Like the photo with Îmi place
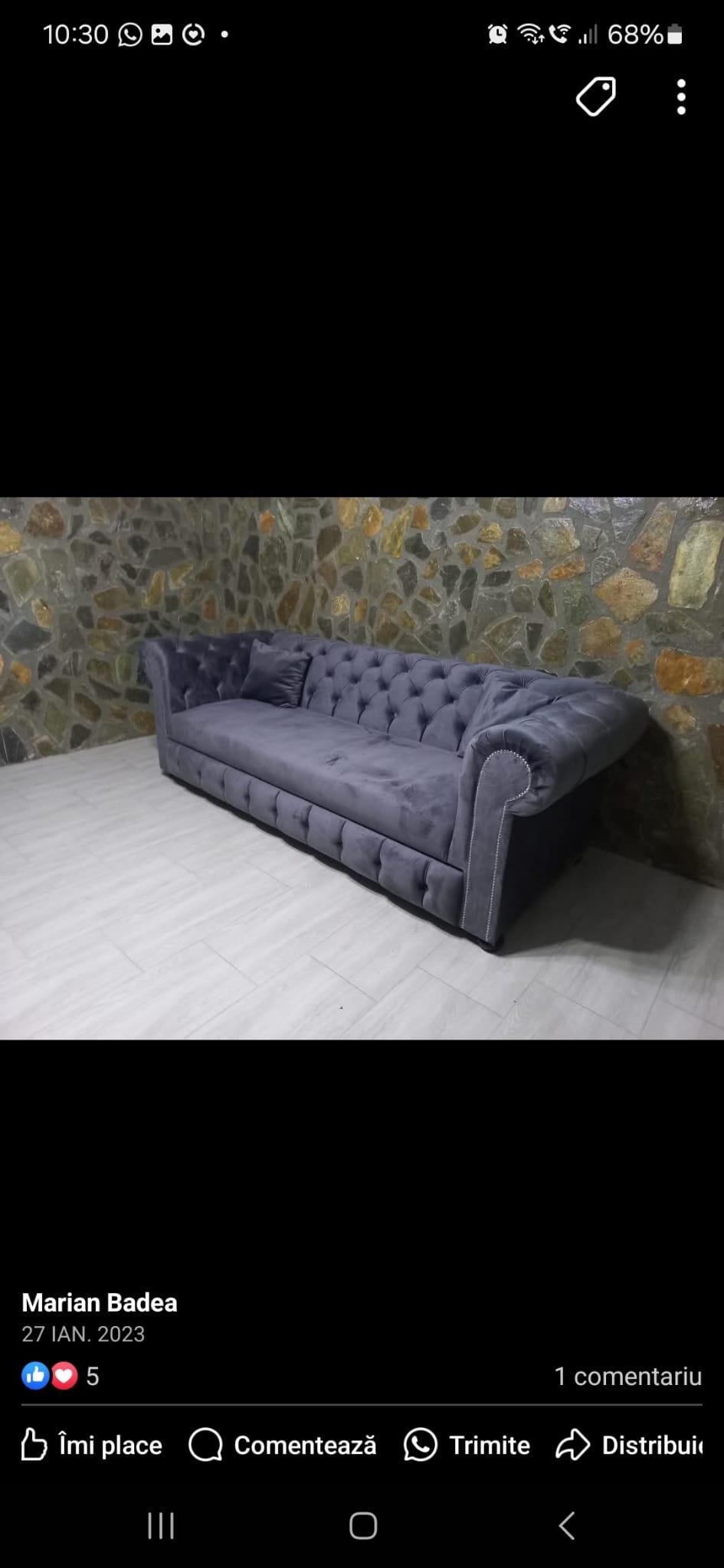 pos(91,1445)
